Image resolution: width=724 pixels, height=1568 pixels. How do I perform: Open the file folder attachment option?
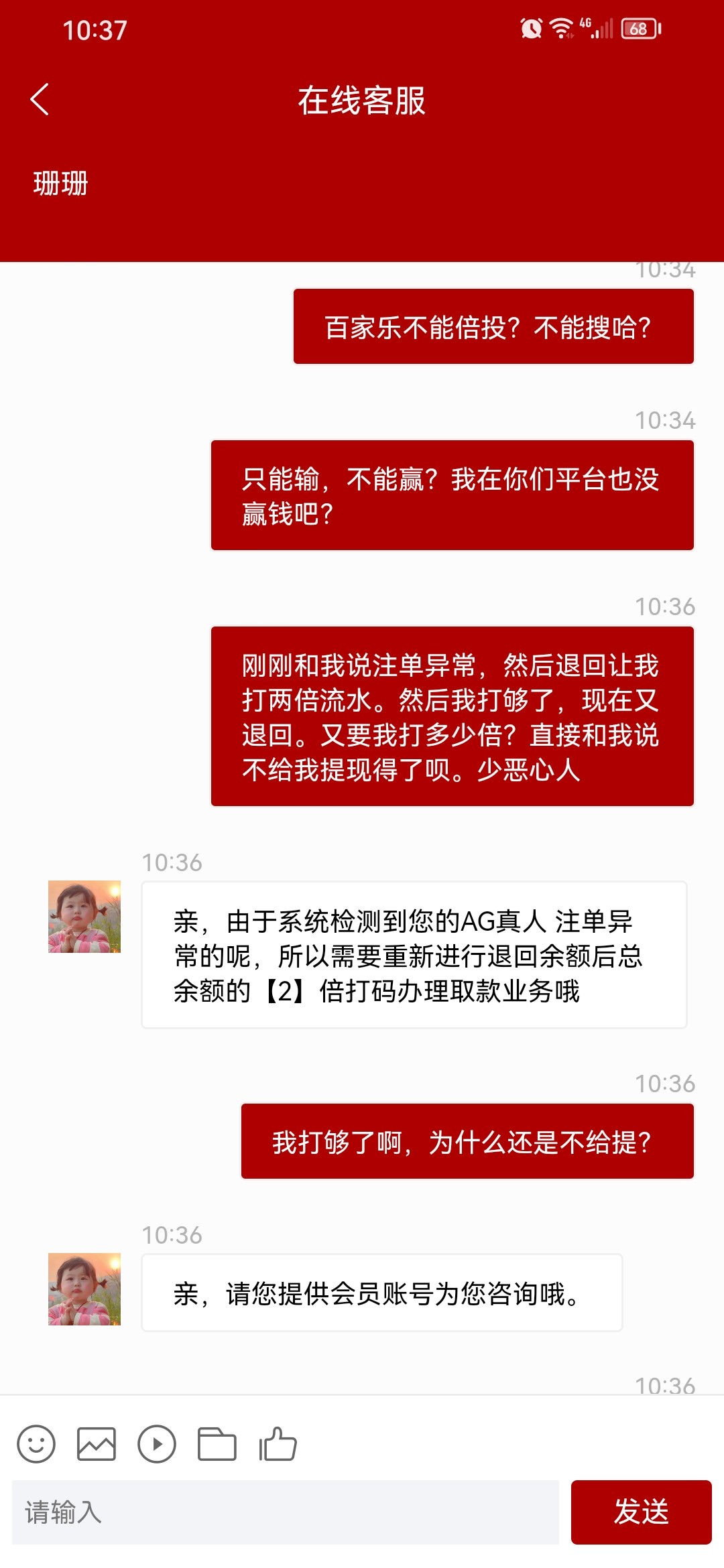coord(217,1443)
